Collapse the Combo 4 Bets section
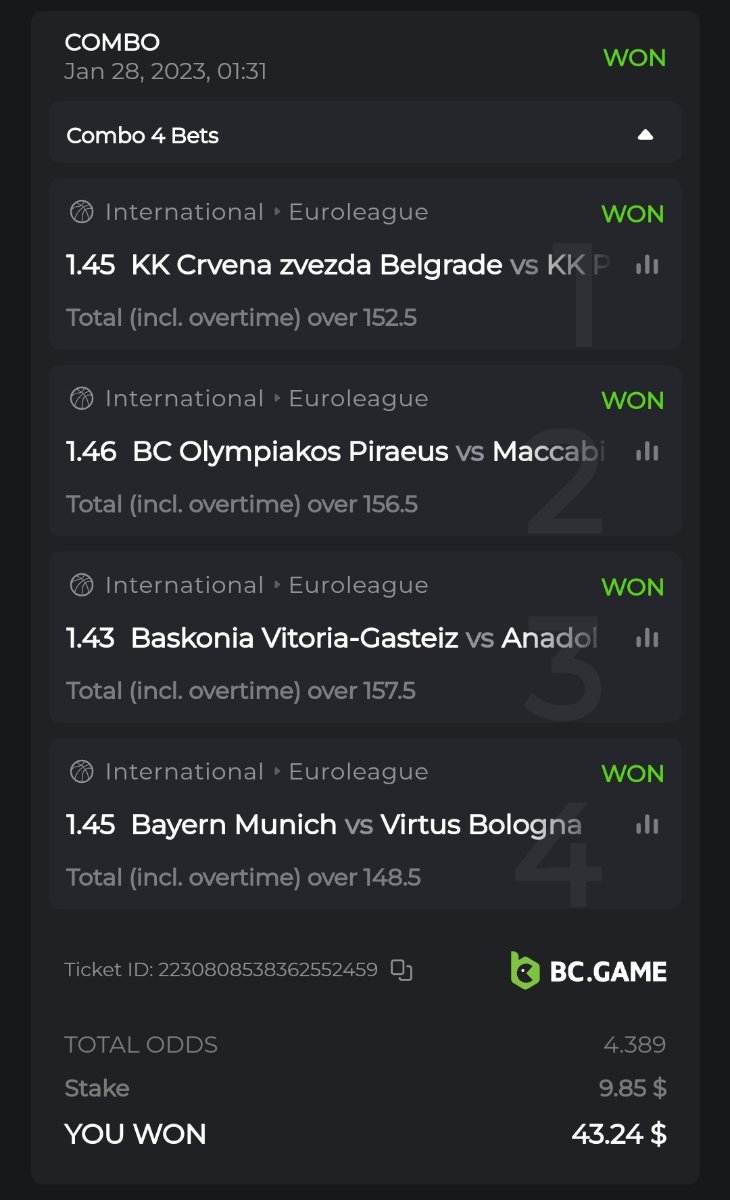Viewport: 730px width, 1200px height. (x=645, y=135)
